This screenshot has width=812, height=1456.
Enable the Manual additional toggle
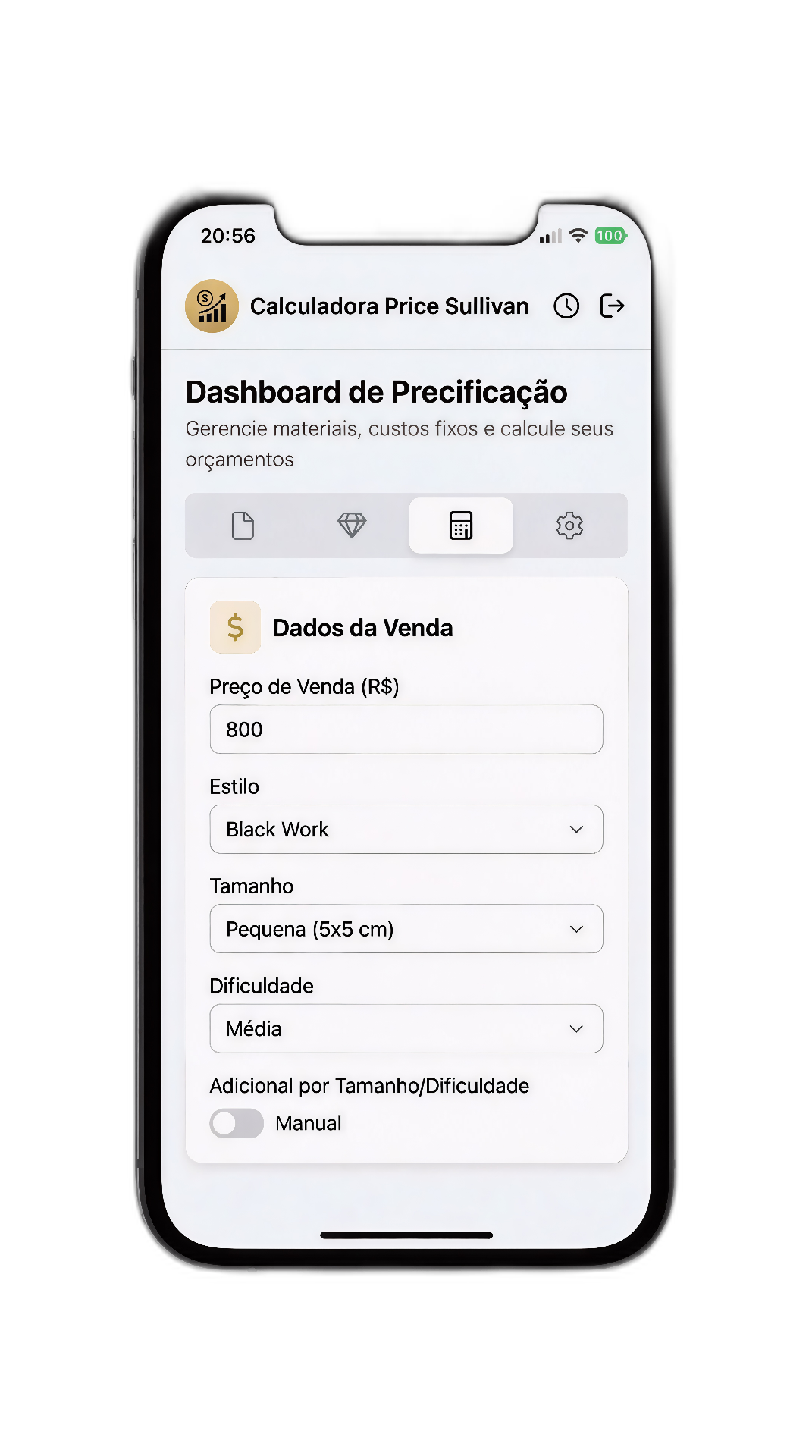click(237, 1123)
